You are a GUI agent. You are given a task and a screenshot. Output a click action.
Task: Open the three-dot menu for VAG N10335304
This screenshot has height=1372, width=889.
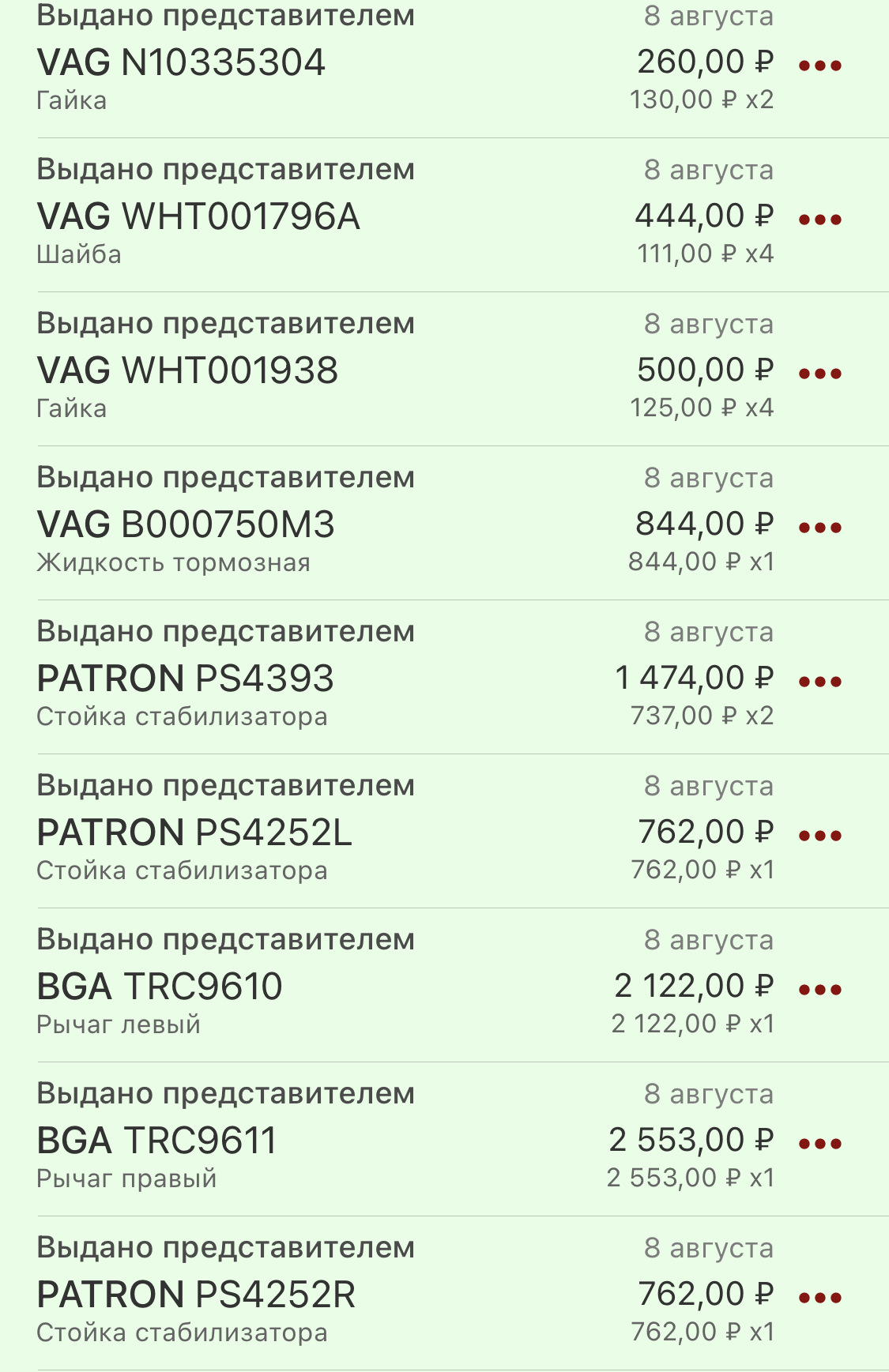pyautogui.click(x=822, y=67)
